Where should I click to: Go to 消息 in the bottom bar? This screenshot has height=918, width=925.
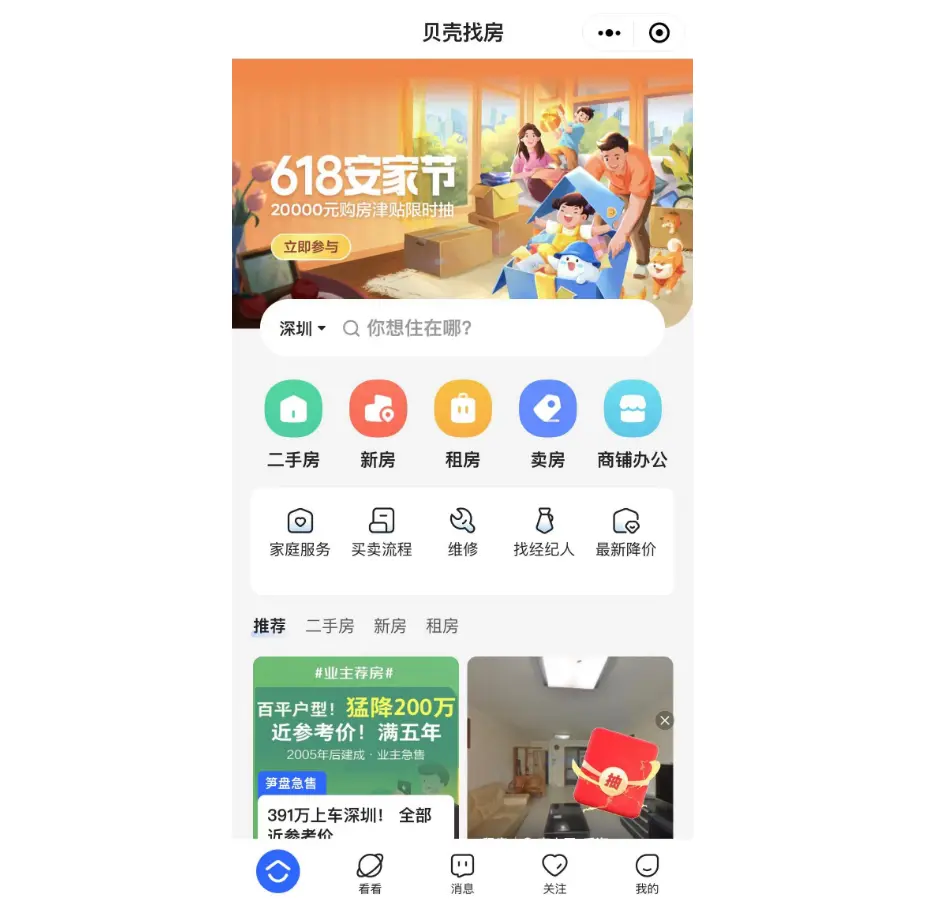462,873
